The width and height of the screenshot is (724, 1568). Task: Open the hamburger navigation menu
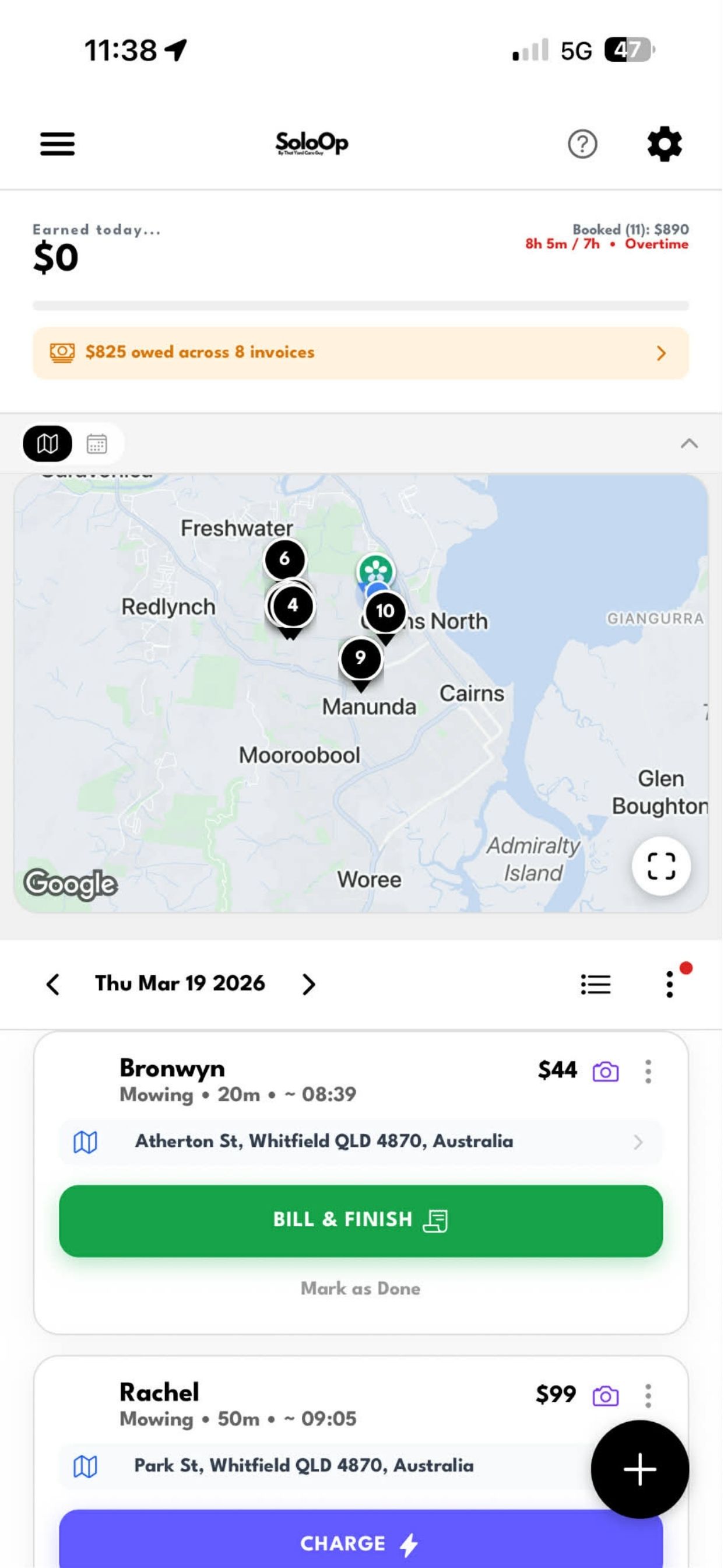(x=57, y=144)
